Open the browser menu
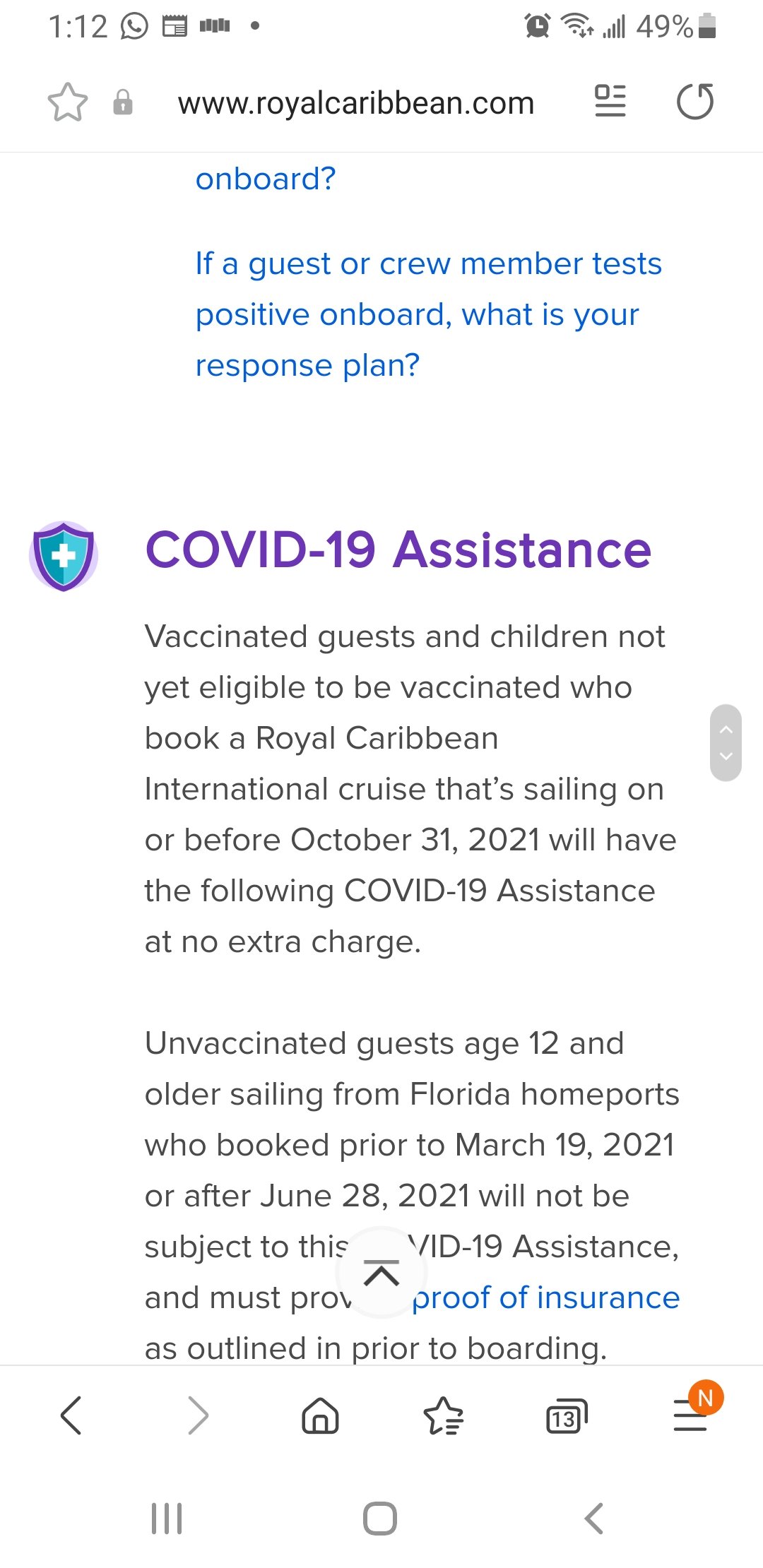This screenshot has width=763, height=1568. tap(692, 1413)
